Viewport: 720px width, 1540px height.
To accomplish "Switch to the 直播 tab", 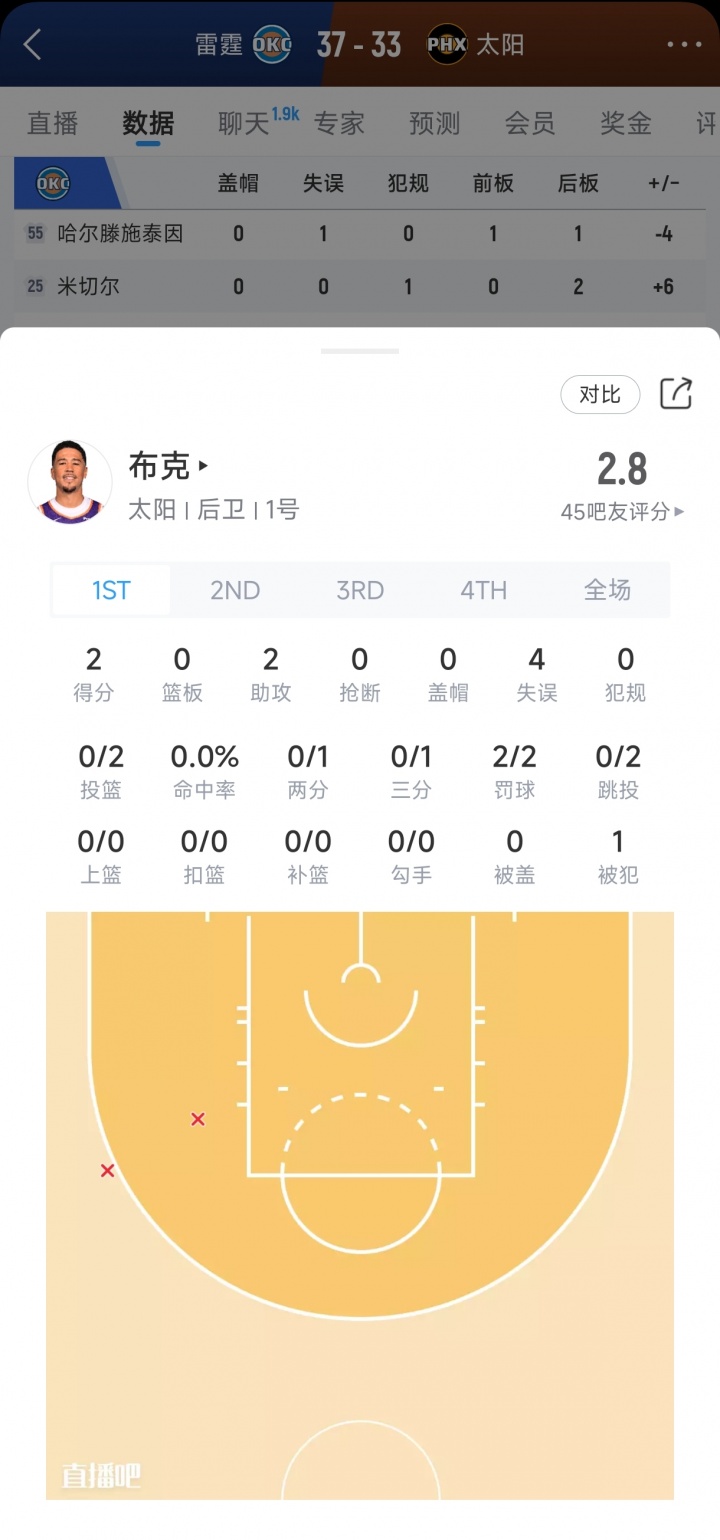I will (x=52, y=123).
